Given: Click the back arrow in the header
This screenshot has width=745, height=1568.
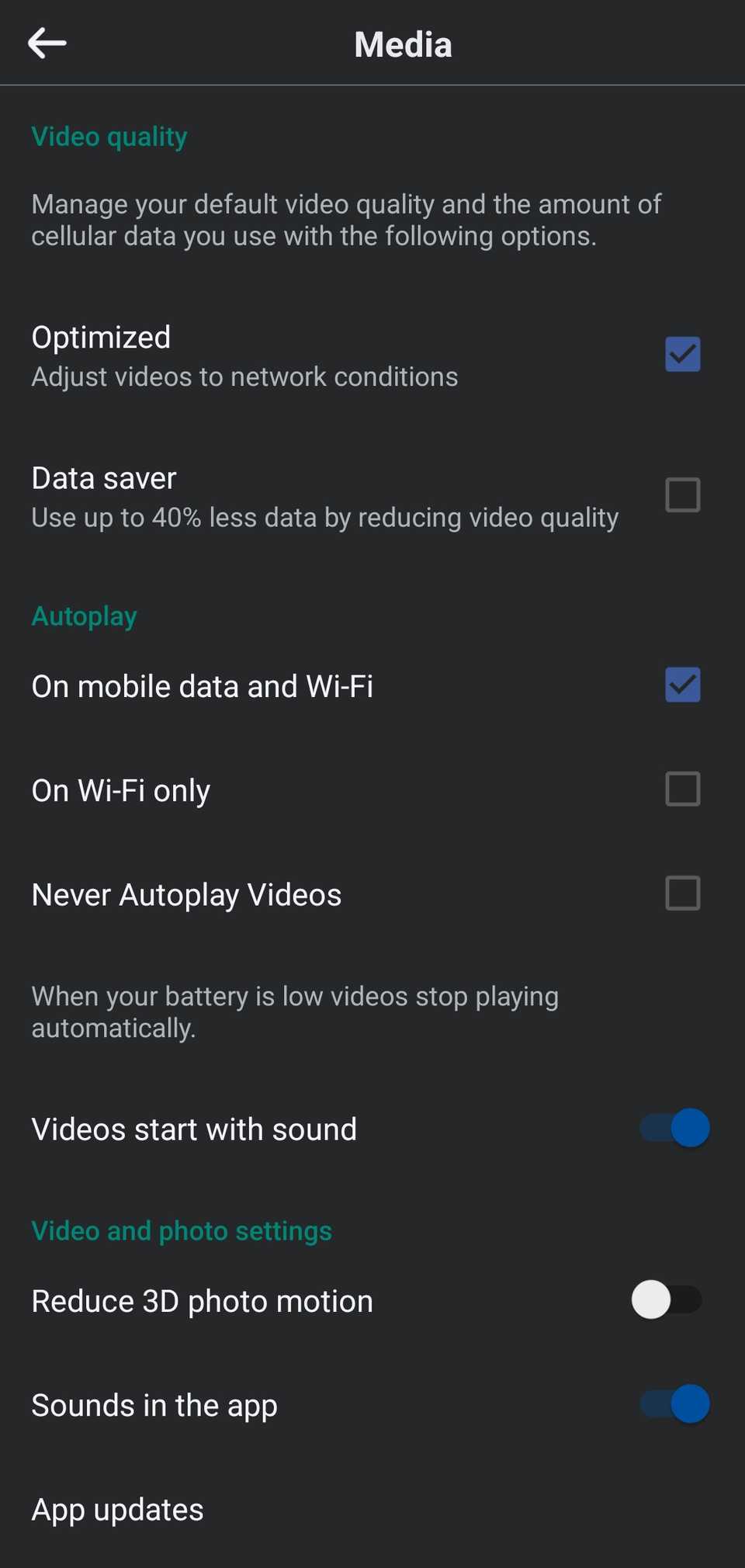Looking at the screenshot, I should click(47, 43).
